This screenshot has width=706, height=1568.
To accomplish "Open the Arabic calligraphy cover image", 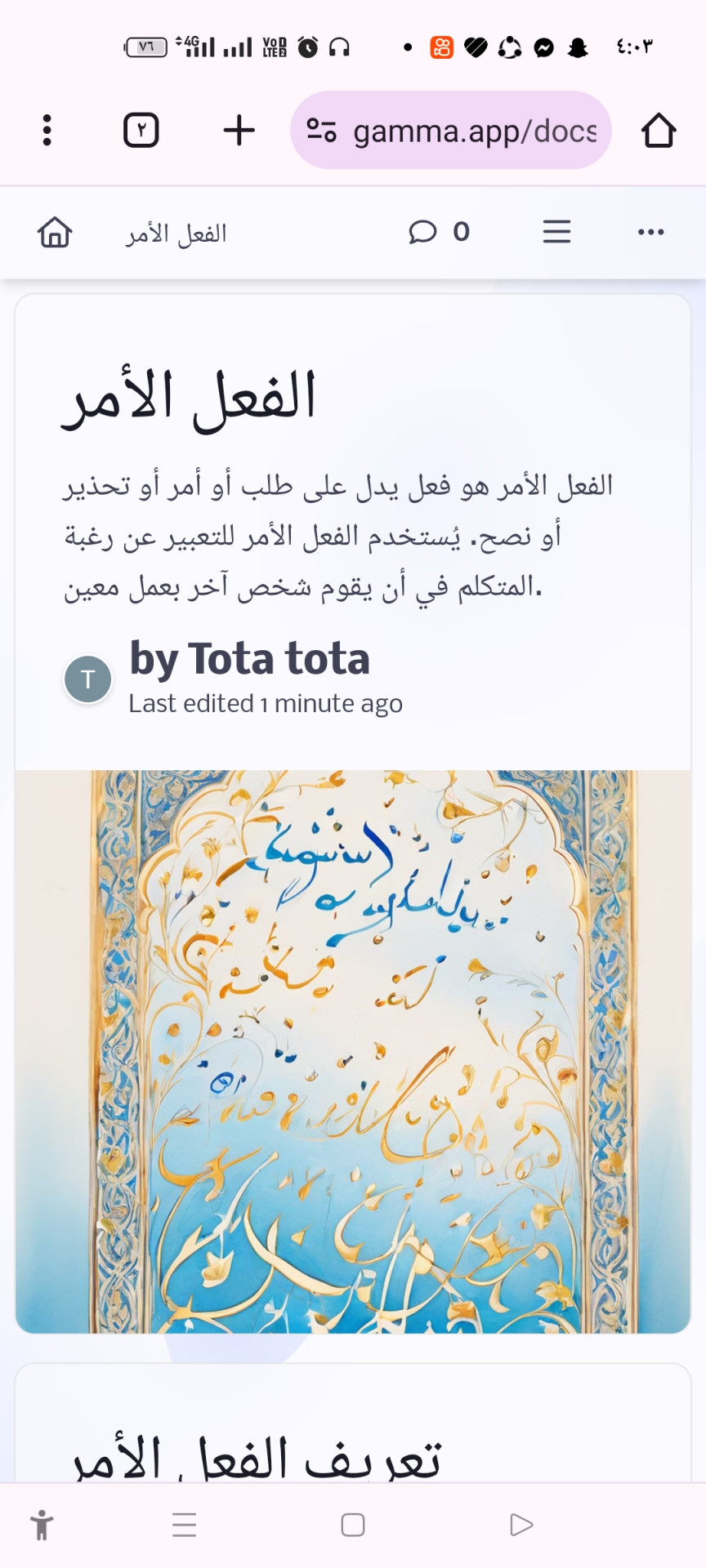I will coord(353,1051).
